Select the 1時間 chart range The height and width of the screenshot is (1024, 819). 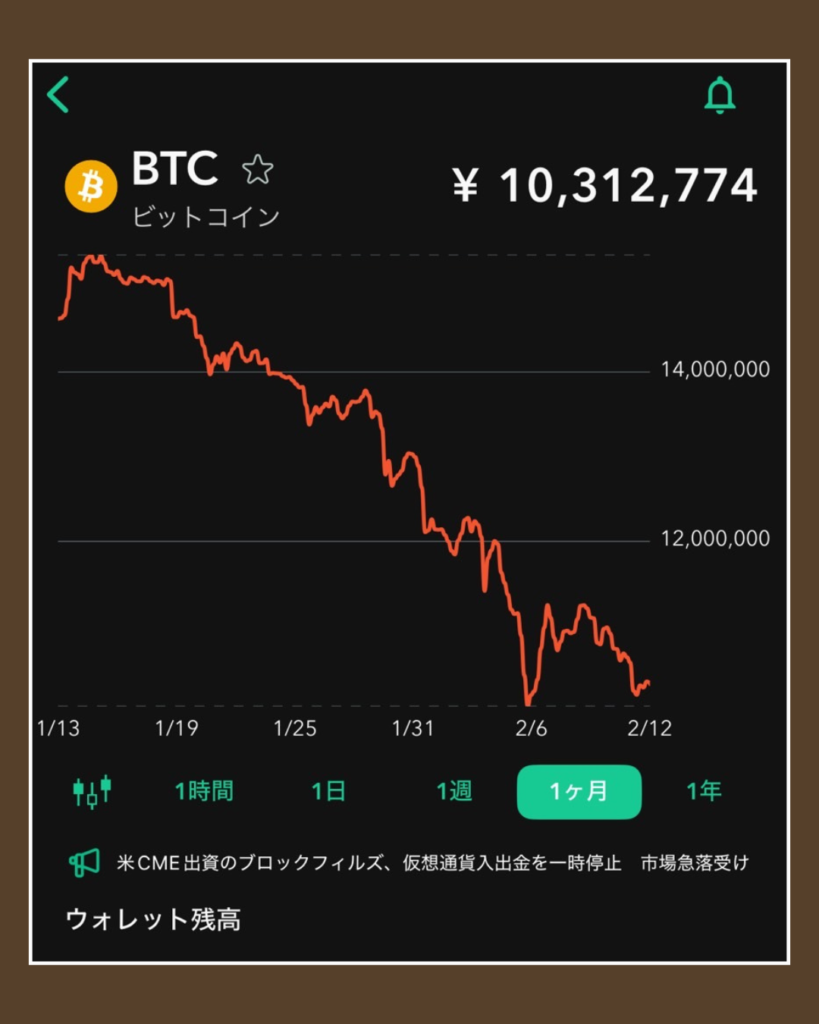[204, 791]
